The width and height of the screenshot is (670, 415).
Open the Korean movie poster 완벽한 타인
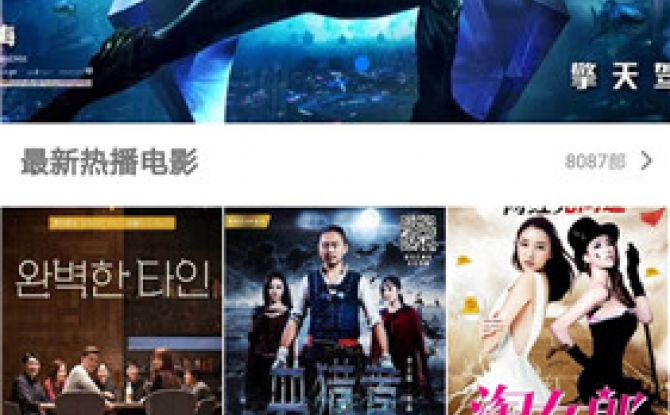(111, 311)
